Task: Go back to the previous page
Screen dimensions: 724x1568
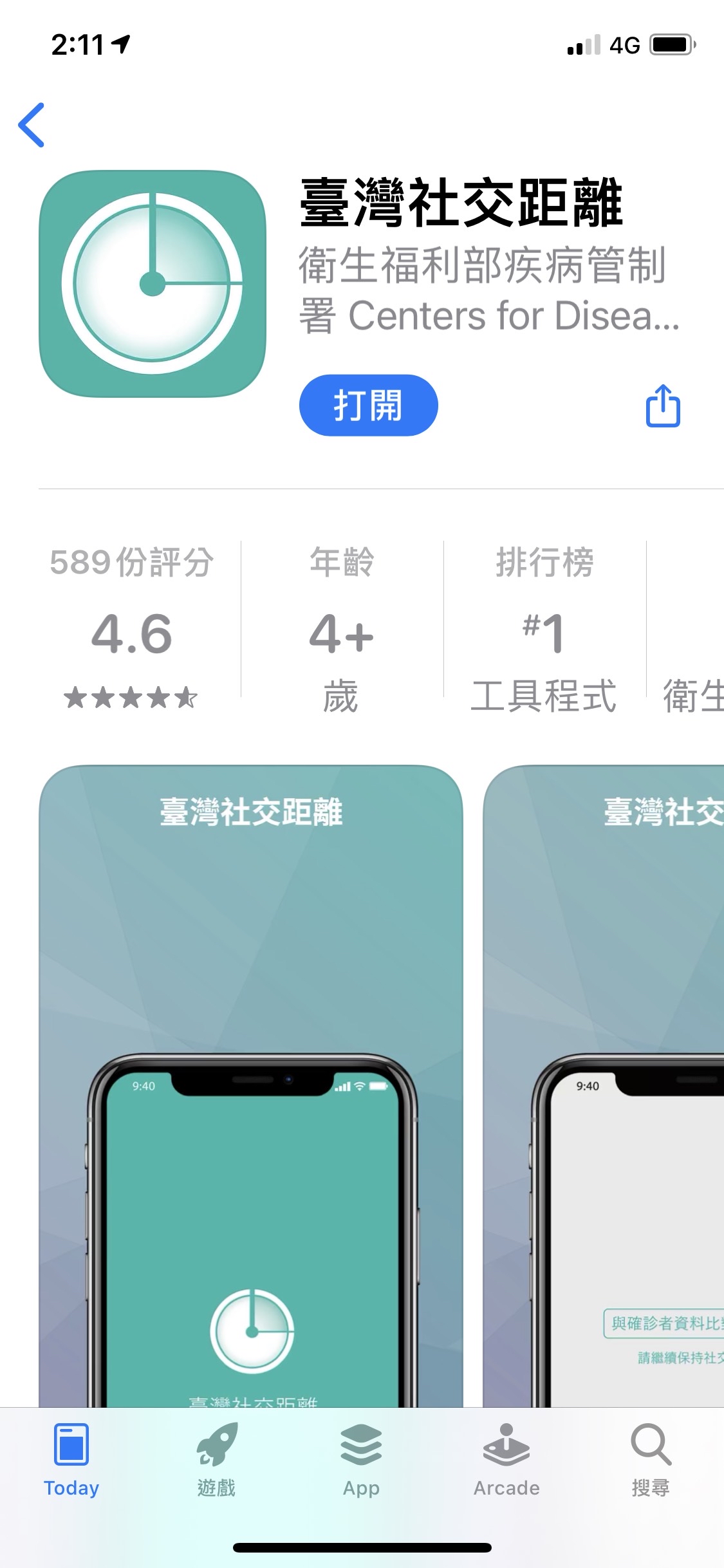Action: [32, 125]
